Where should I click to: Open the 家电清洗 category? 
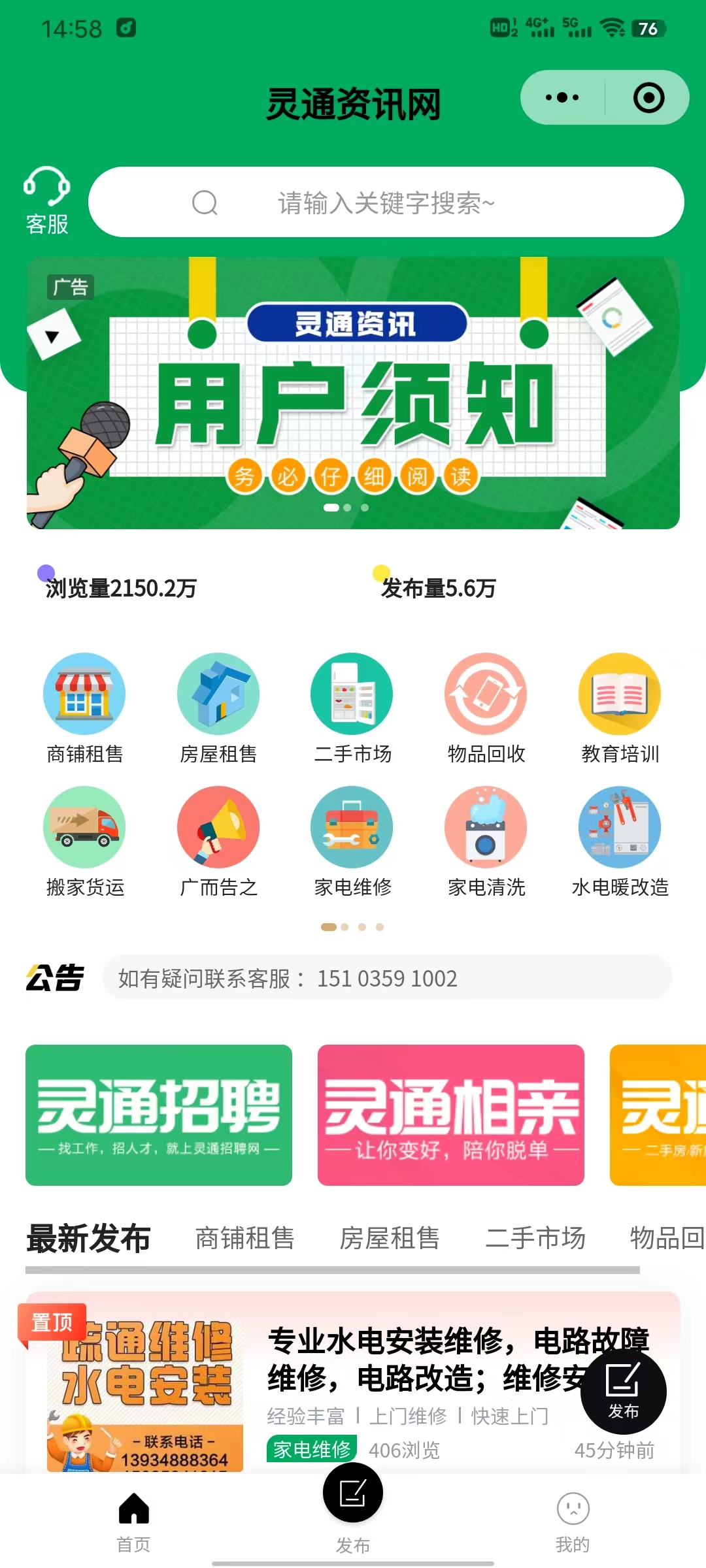pos(486,841)
